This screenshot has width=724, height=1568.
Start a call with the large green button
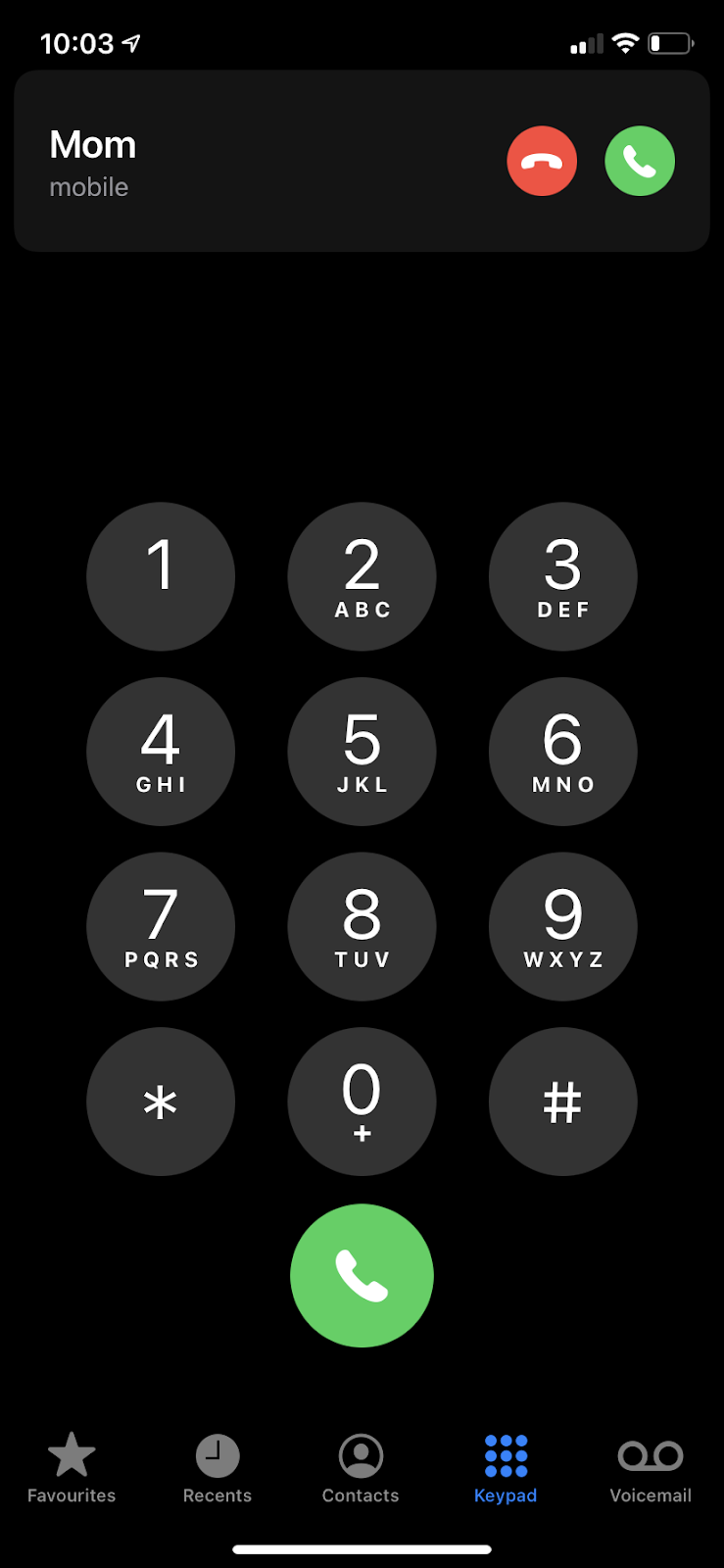click(x=362, y=1276)
